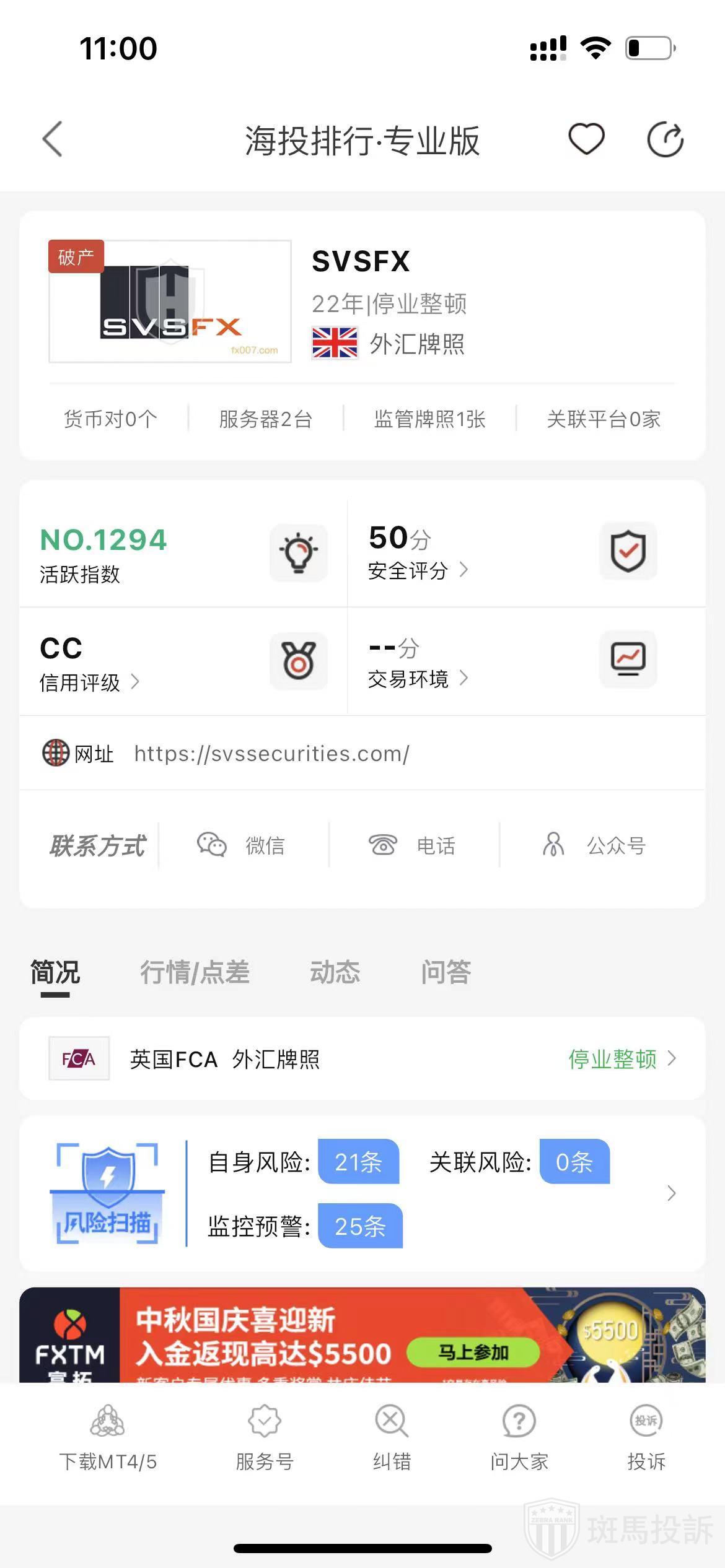Open 服务号 in the bottom bar

point(265,1438)
